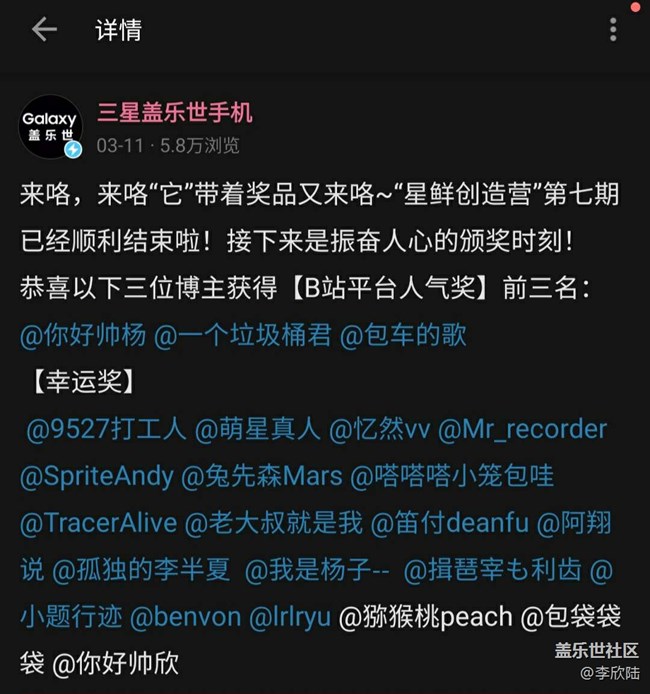650x694 pixels.
Task: Open the three-dot overflow menu
Action: (x=613, y=30)
